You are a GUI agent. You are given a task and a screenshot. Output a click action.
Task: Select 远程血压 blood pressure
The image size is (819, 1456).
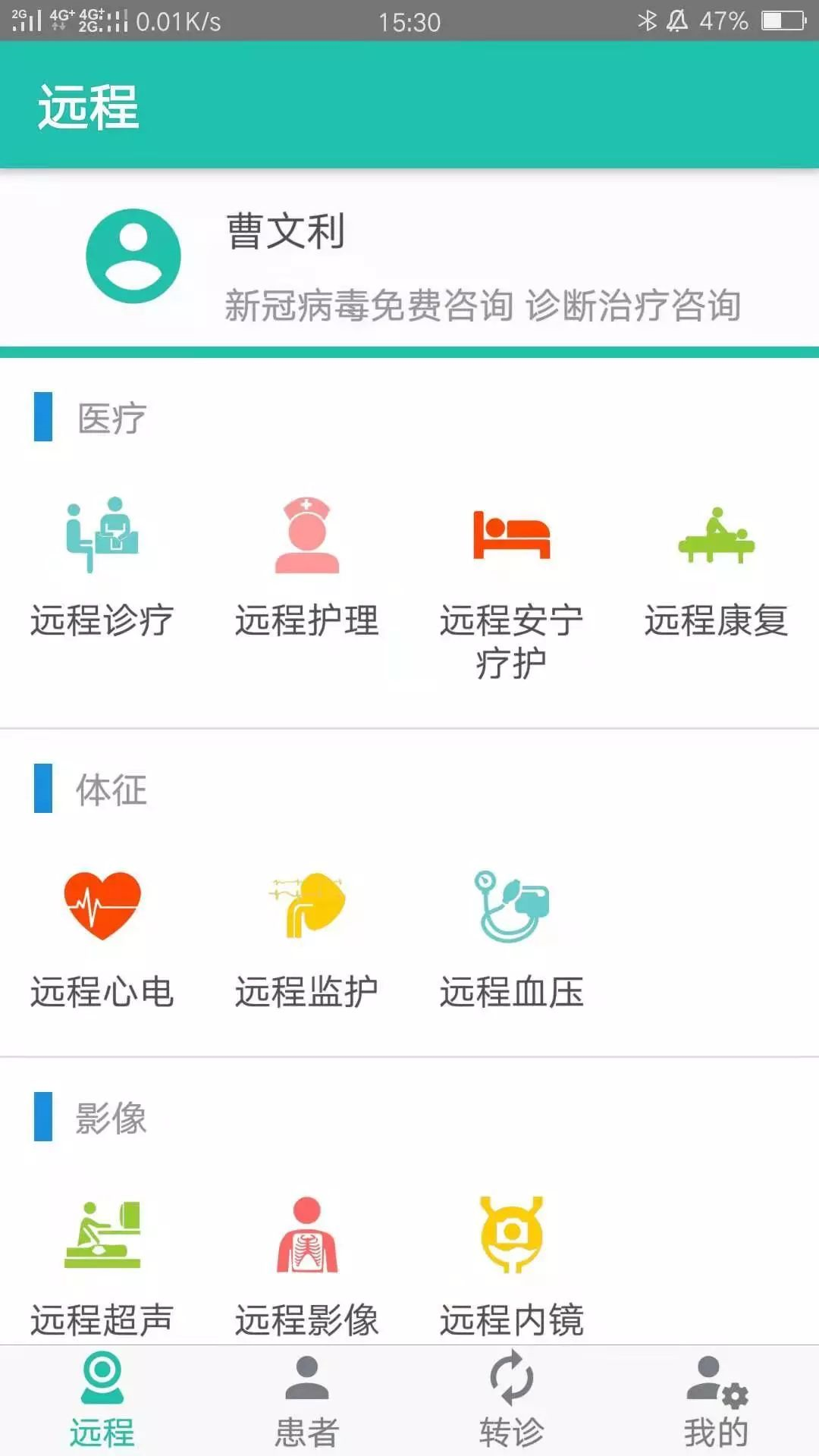click(512, 940)
